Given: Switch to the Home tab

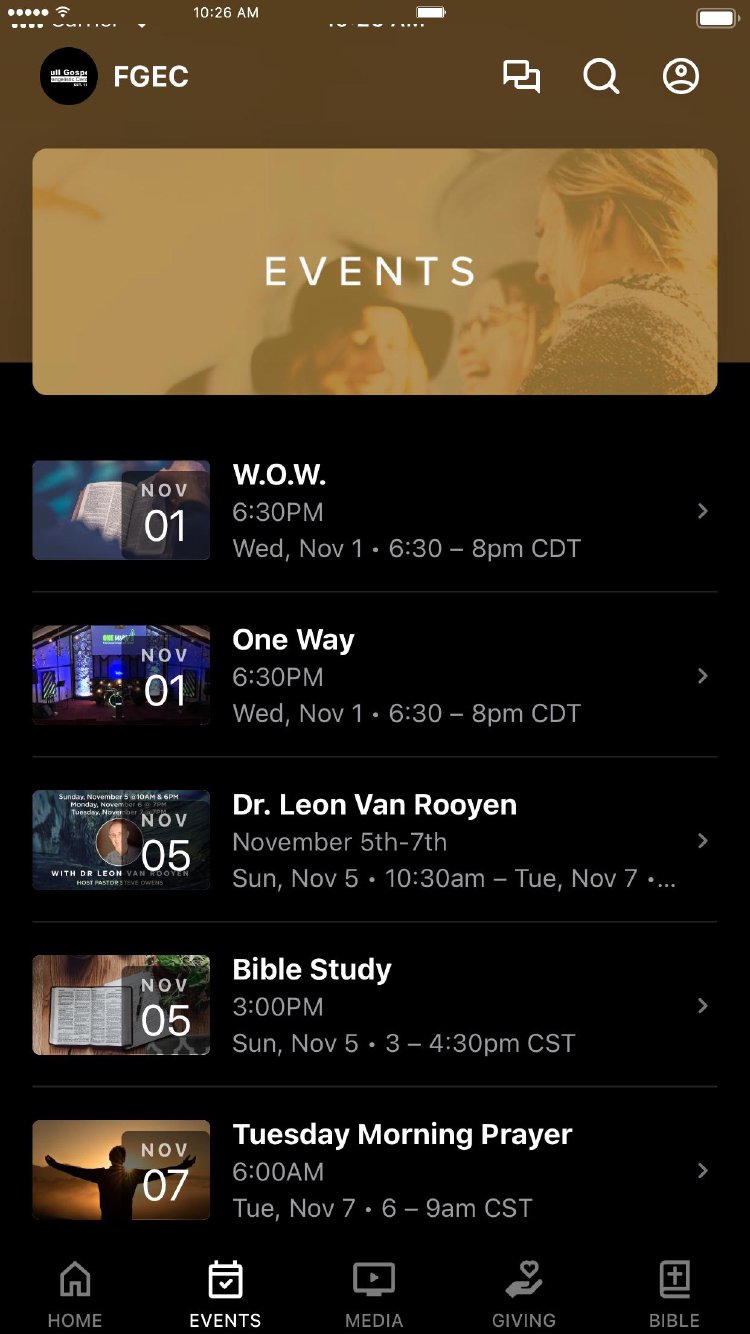Looking at the screenshot, I should coord(75,1293).
